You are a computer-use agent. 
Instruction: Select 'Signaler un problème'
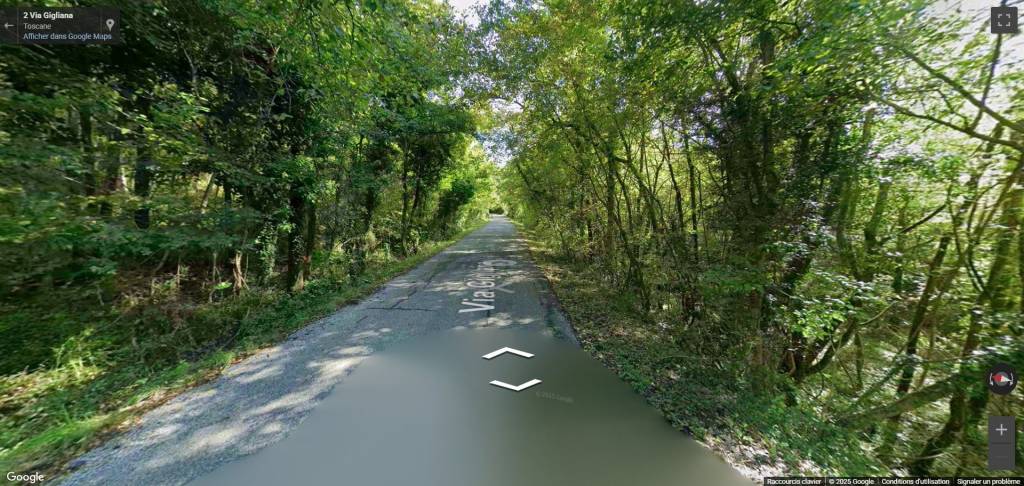click(988, 481)
